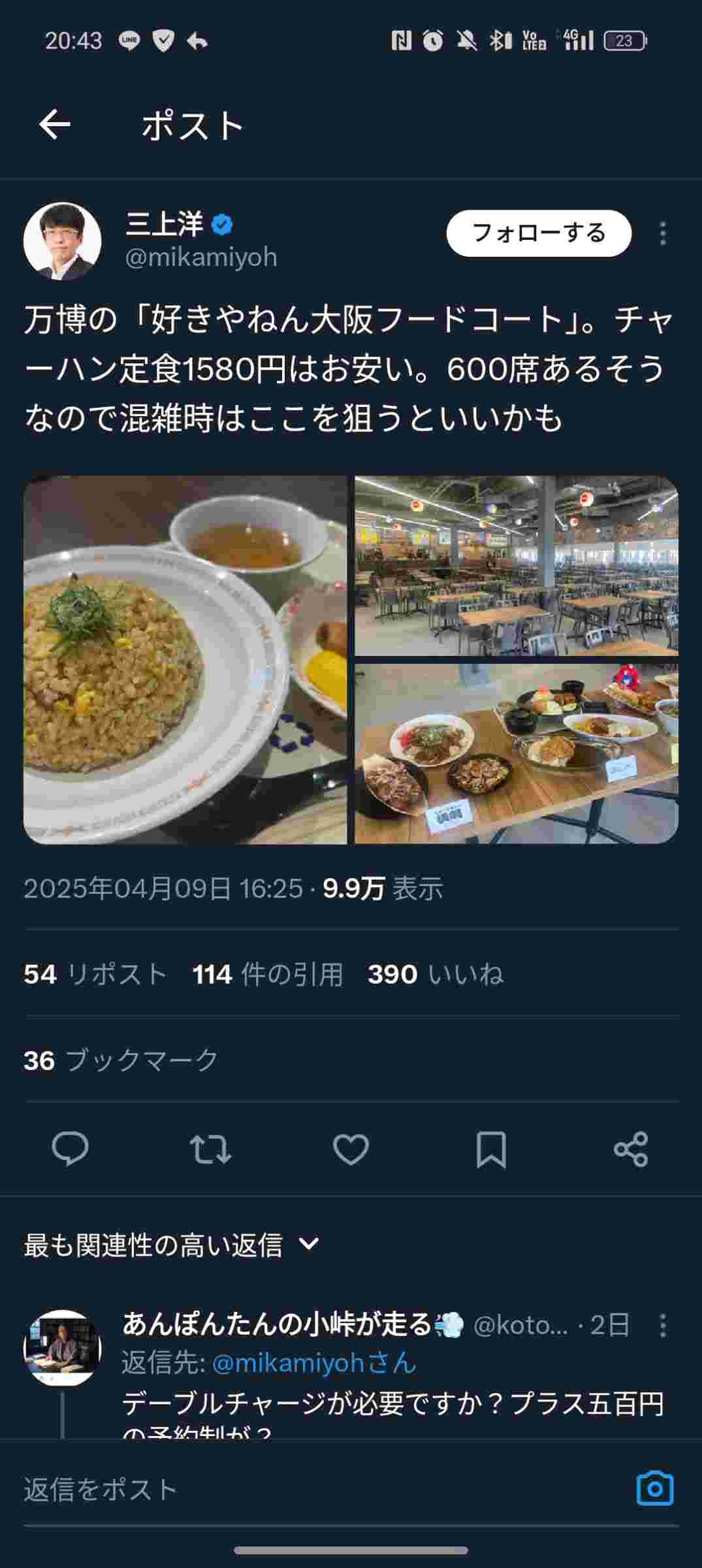The width and height of the screenshot is (702, 1568).
Task: Tap the フォローする button
Action: 539,233
